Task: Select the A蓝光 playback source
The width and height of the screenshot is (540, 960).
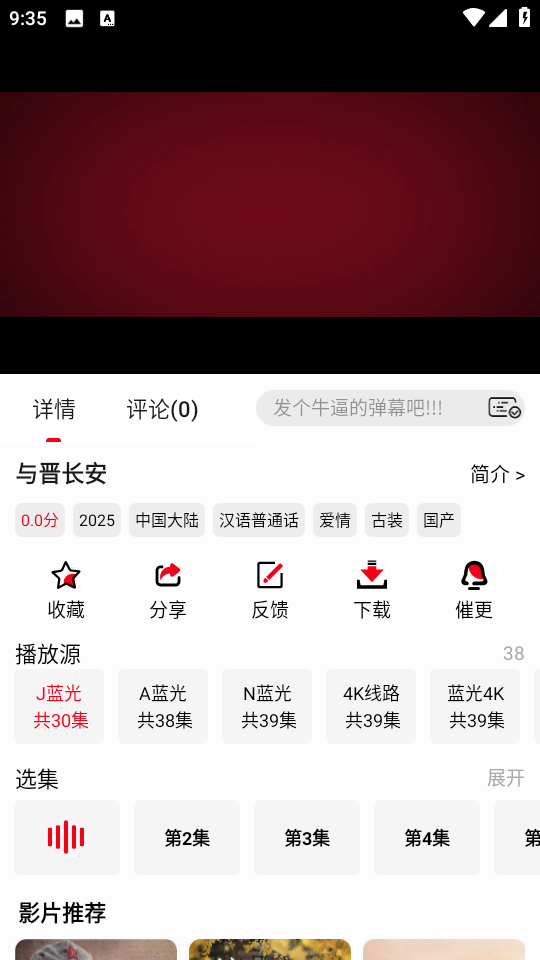Action: 163,707
